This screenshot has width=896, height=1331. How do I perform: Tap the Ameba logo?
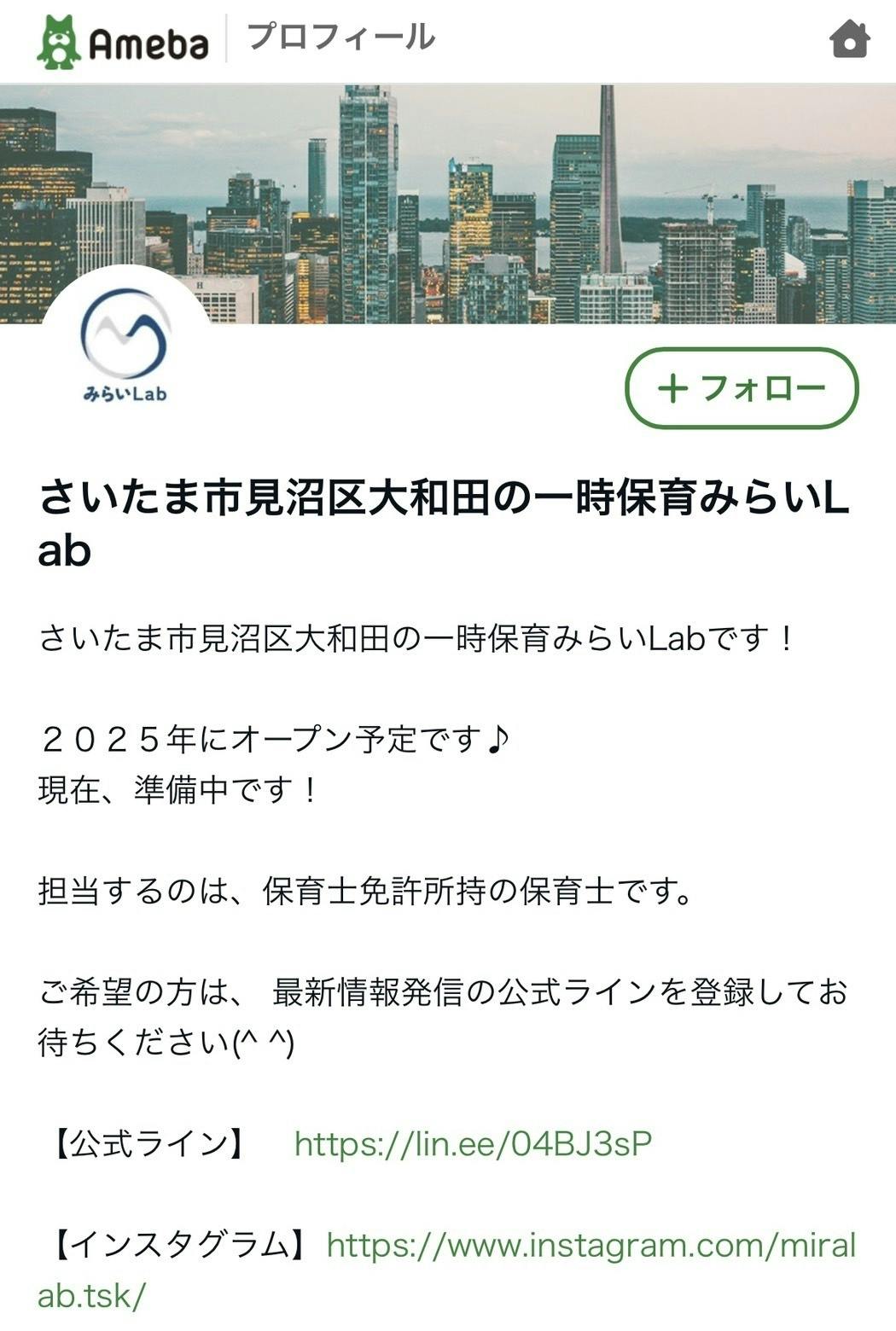pyautogui.click(x=124, y=41)
